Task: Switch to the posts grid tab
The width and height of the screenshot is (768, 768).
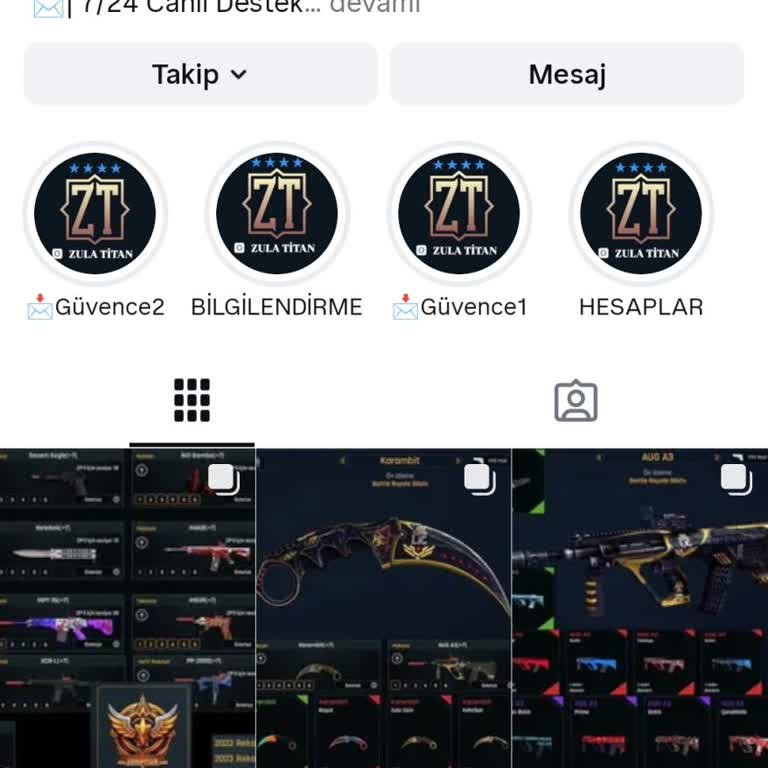Action: [192, 401]
